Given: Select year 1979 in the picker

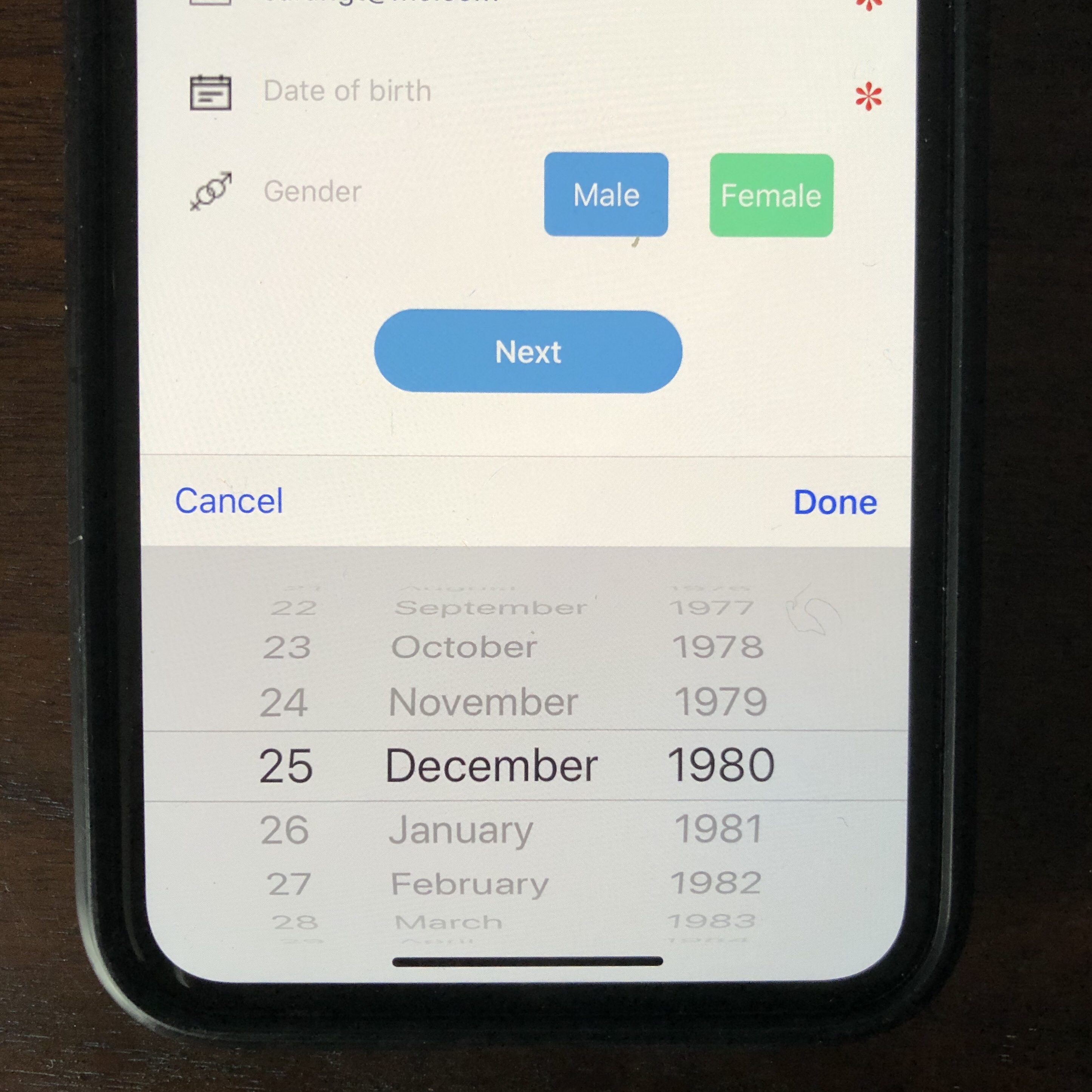Looking at the screenshot, I should pos(721,702).
